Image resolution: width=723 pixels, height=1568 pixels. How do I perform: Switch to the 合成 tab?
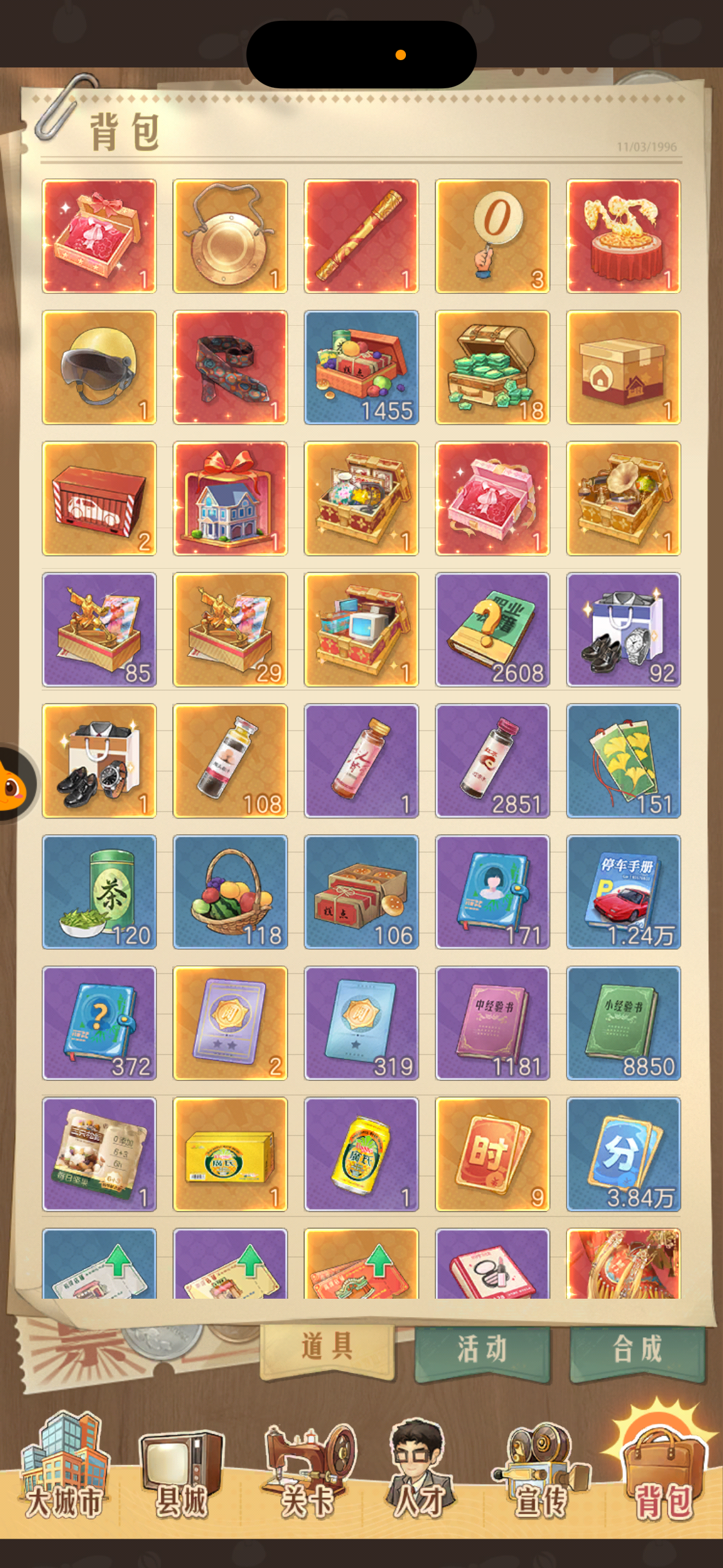pyautogui.click(x=637, y=1350)
